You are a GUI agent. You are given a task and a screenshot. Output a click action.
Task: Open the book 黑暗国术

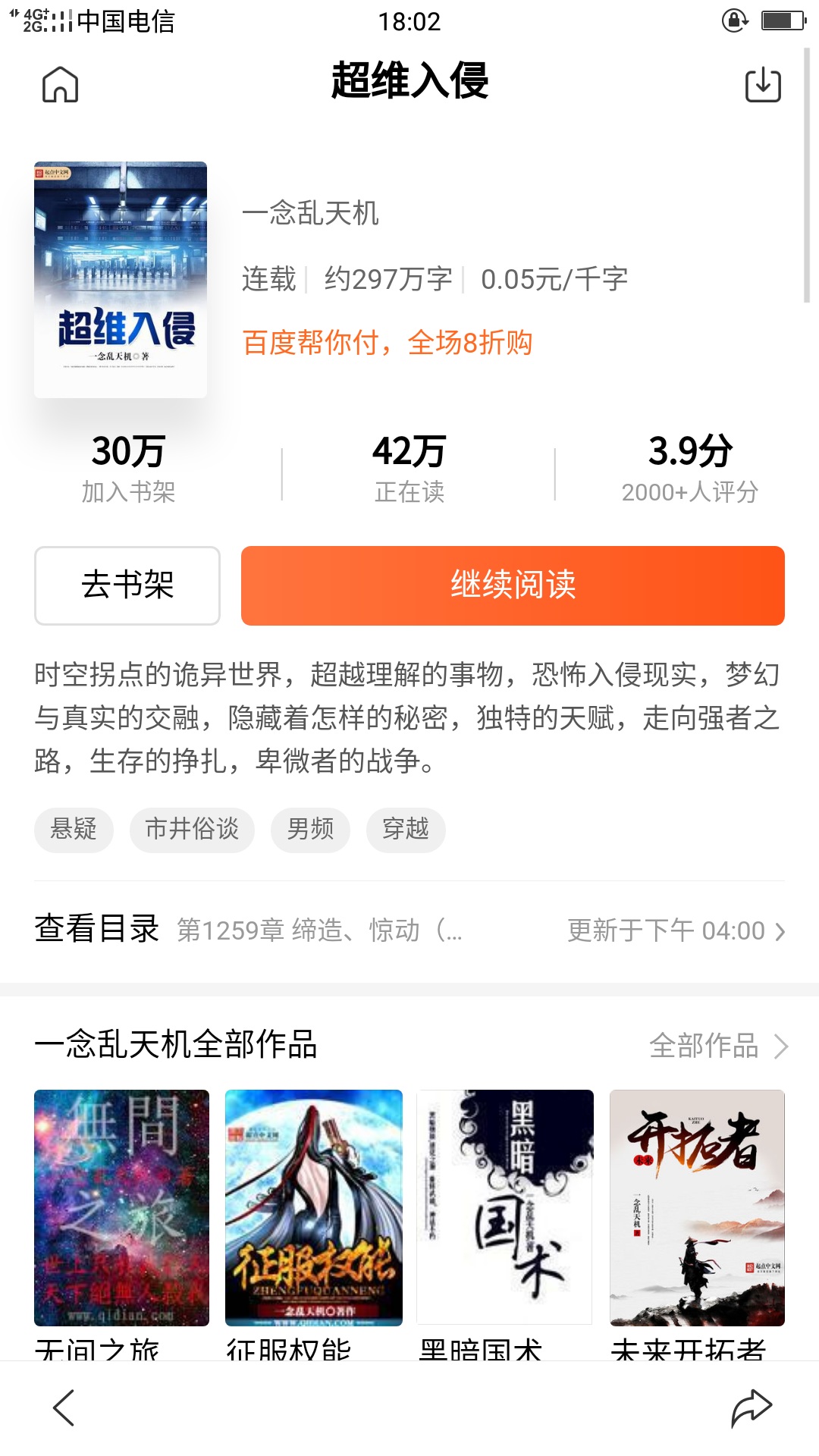tap(504, 1207)
